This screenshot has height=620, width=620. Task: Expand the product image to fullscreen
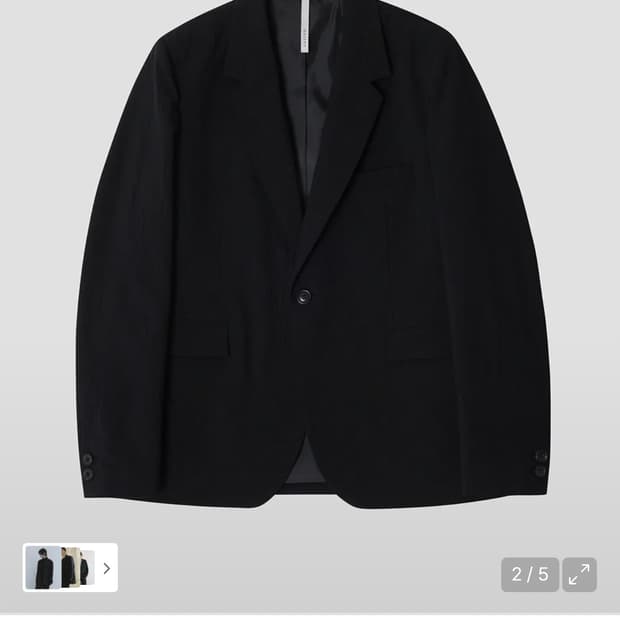pyautogui.click(x=579, y=575)
